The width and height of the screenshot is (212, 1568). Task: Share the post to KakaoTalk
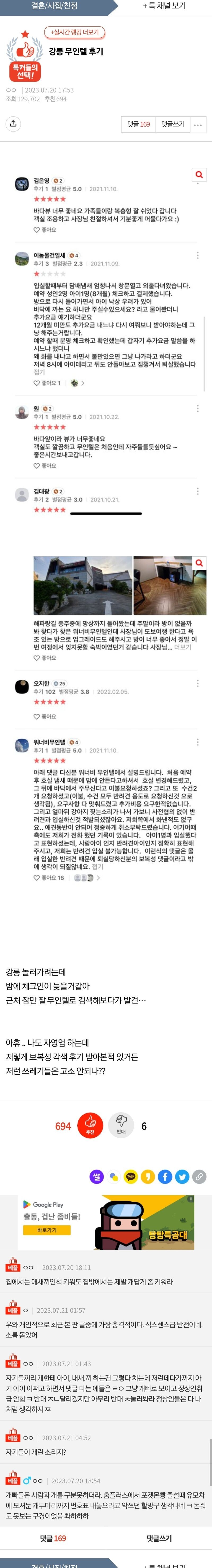pos(131,1177)
